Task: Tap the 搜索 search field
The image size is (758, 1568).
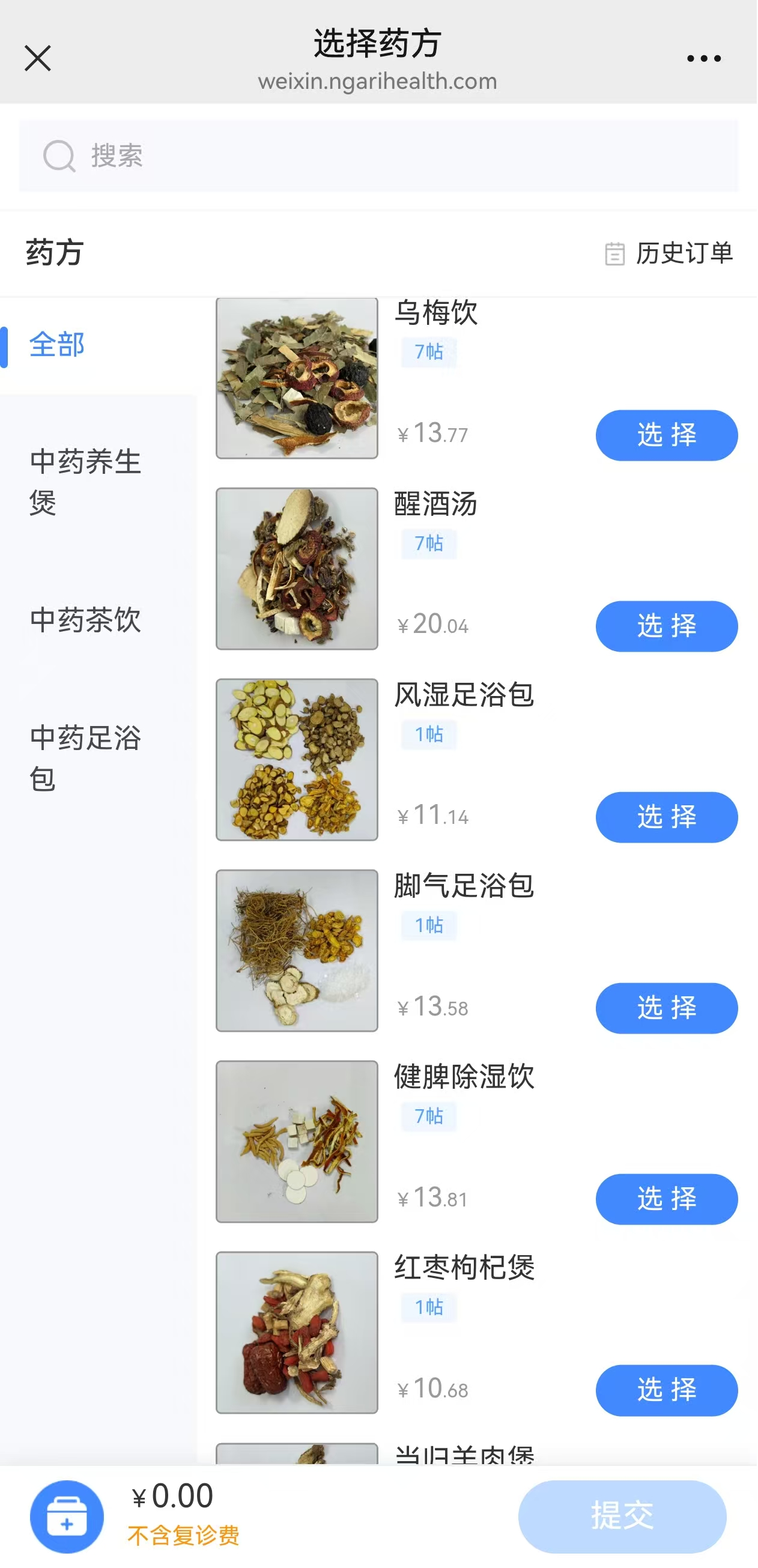Action: pos(377,156)
